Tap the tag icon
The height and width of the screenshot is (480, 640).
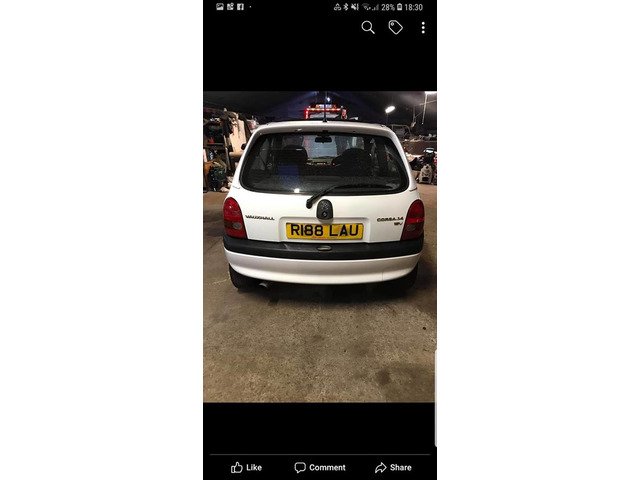click(x=395, y=28)
